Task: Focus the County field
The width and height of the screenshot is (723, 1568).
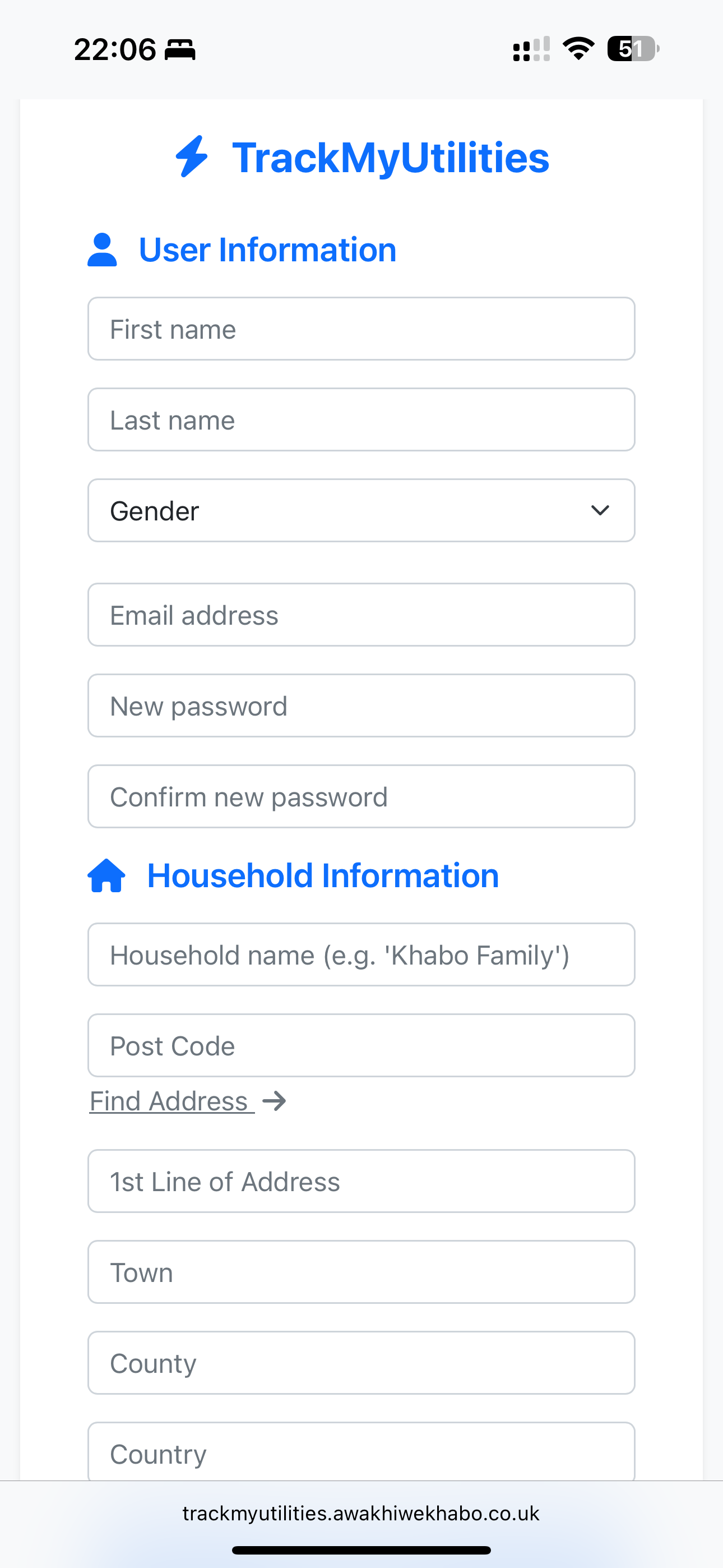Action: click(361, 1362)
